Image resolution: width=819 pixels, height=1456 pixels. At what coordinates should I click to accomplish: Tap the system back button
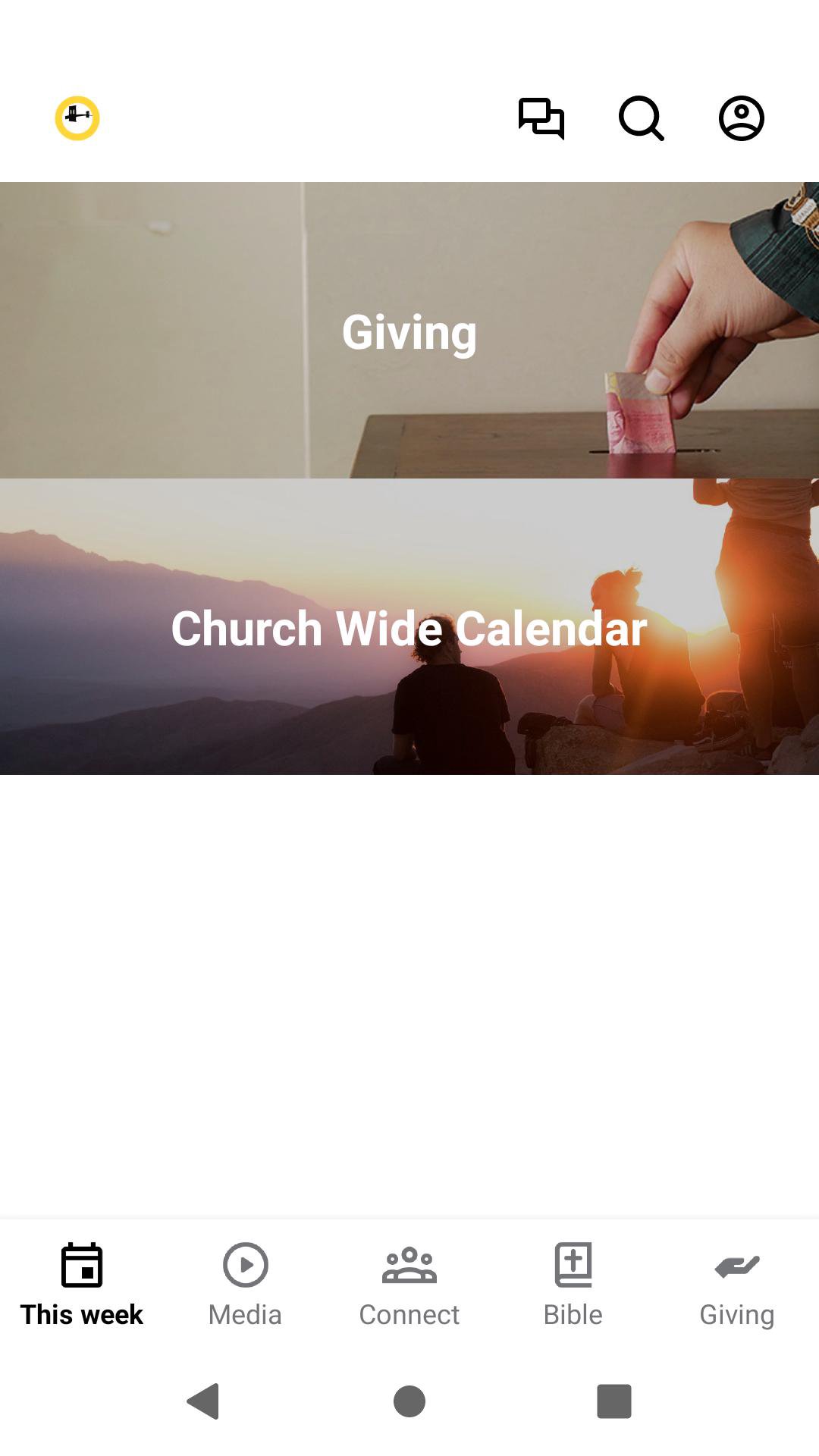tap(203, 1401)
